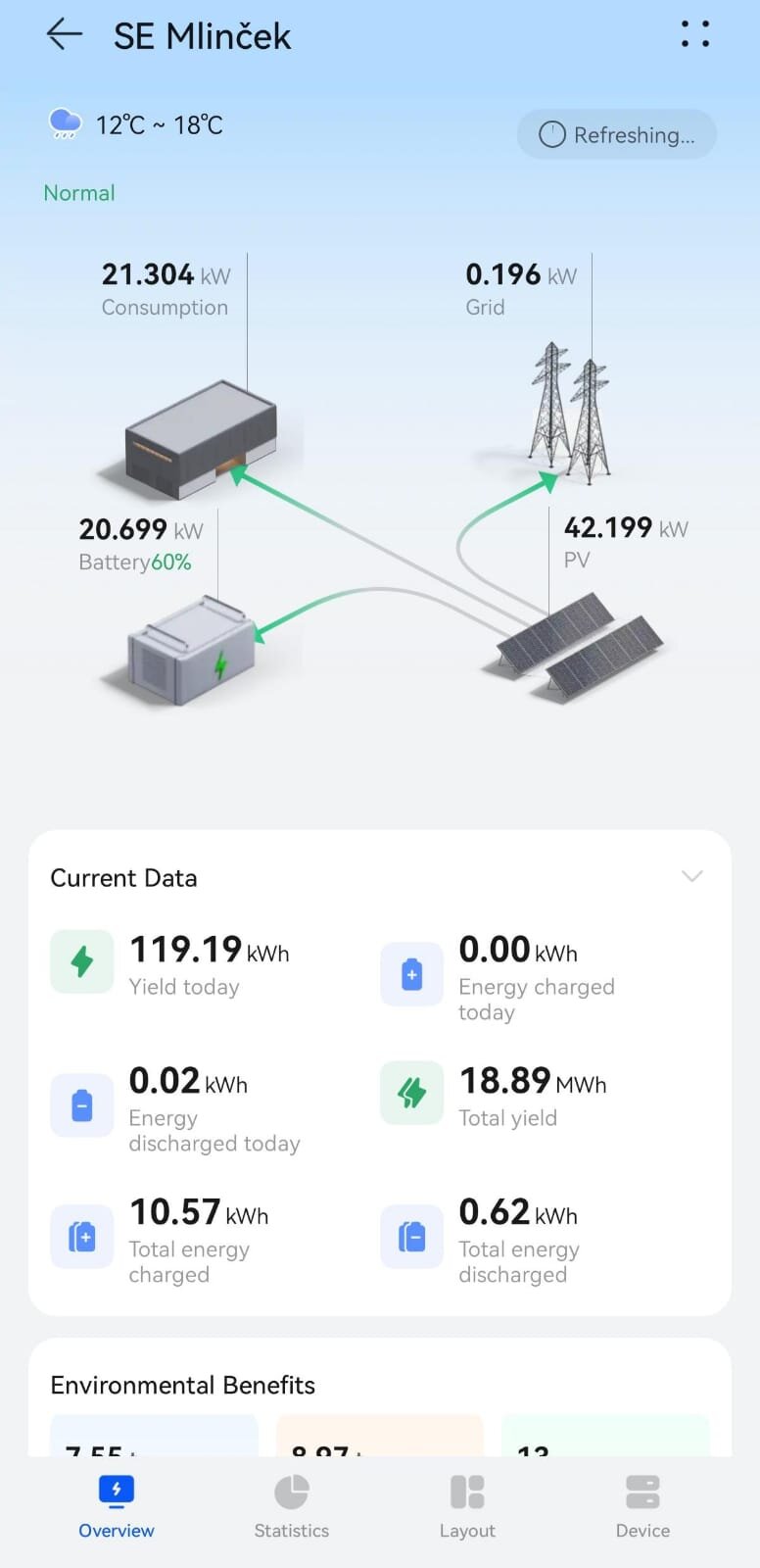Viewport: 760px width, 1568px height.
Task: Switch to the Layout tab
Action: (x=467, y=1506)
